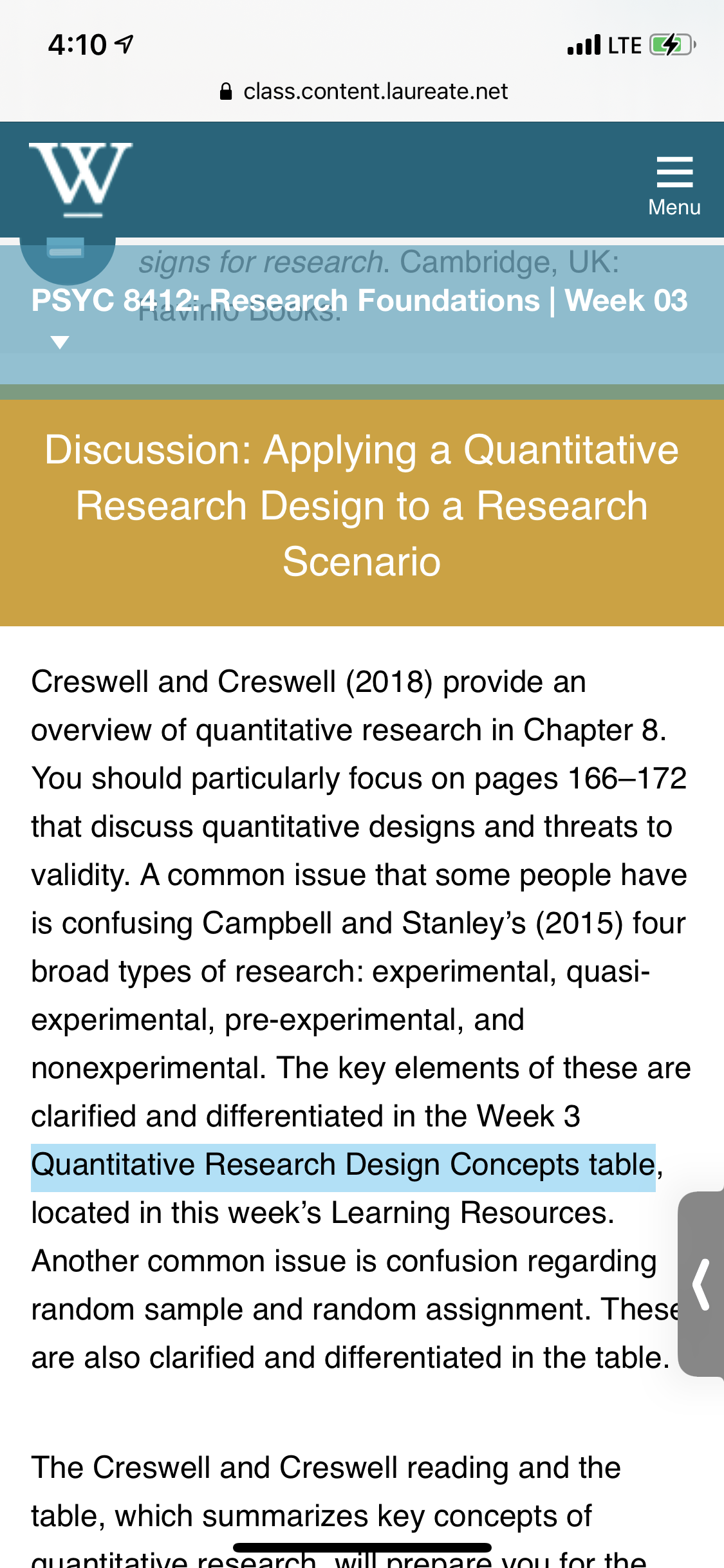Screen dimensions: 724x1568
Task: Open the gray side panel arrow tab
Action: click(x=701, y=1284)
